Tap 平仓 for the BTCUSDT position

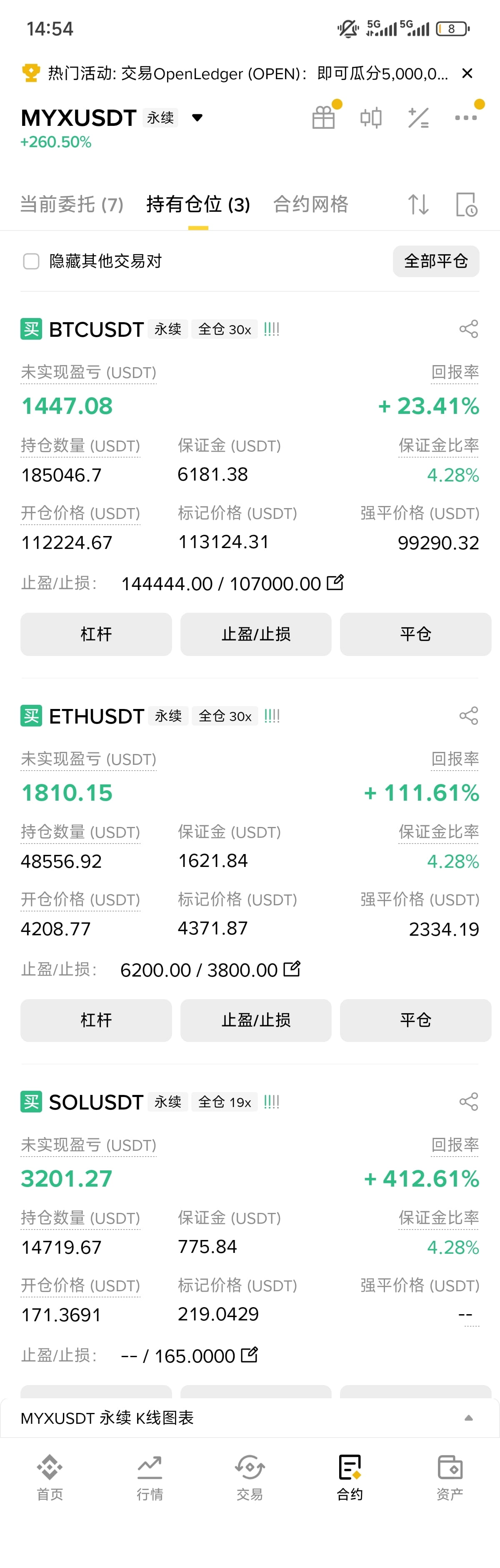pos(415,634)
